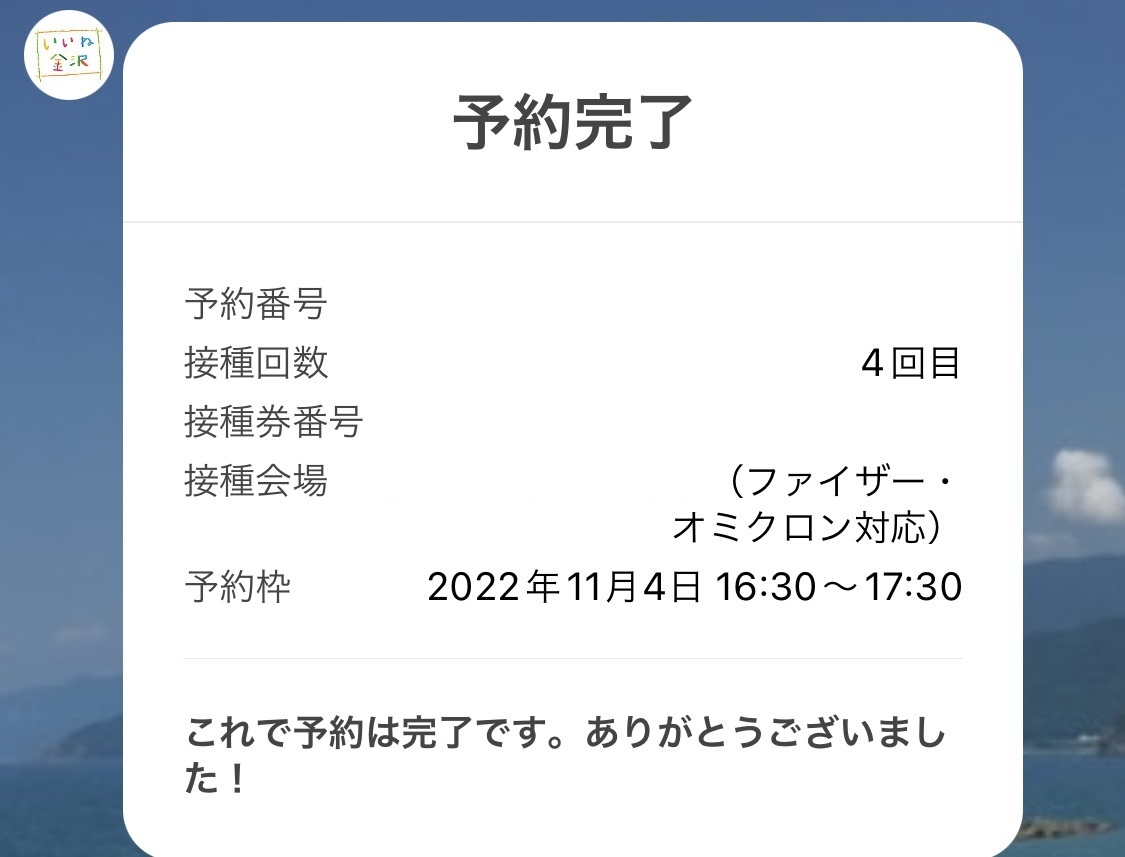Open the いいね金沢 account profile avatar
Screen dimensions: 1125x857
pyautogui.click(x=69, y=55)
